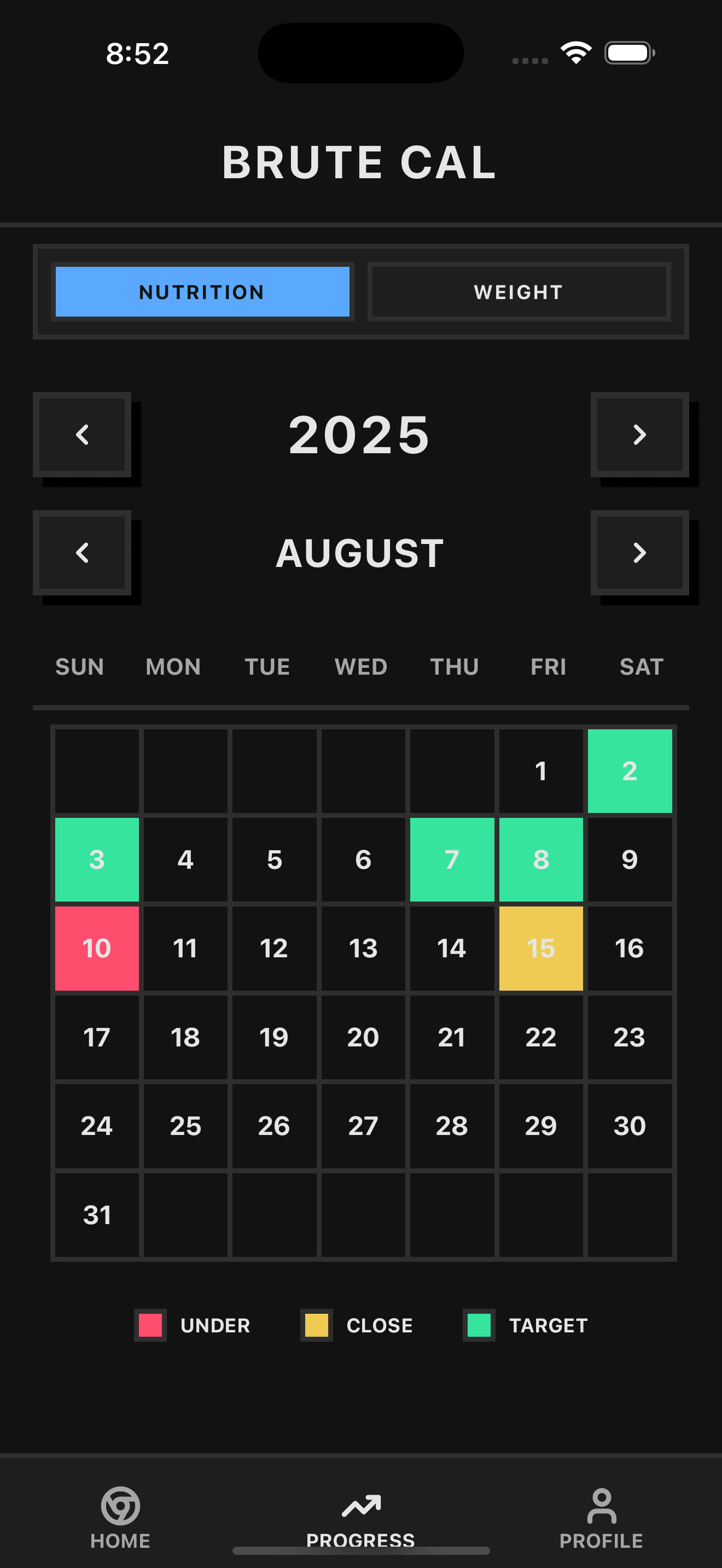Go to previous year with left chevron
Screen dimensions: 722x1568
[x=83, y=434]
